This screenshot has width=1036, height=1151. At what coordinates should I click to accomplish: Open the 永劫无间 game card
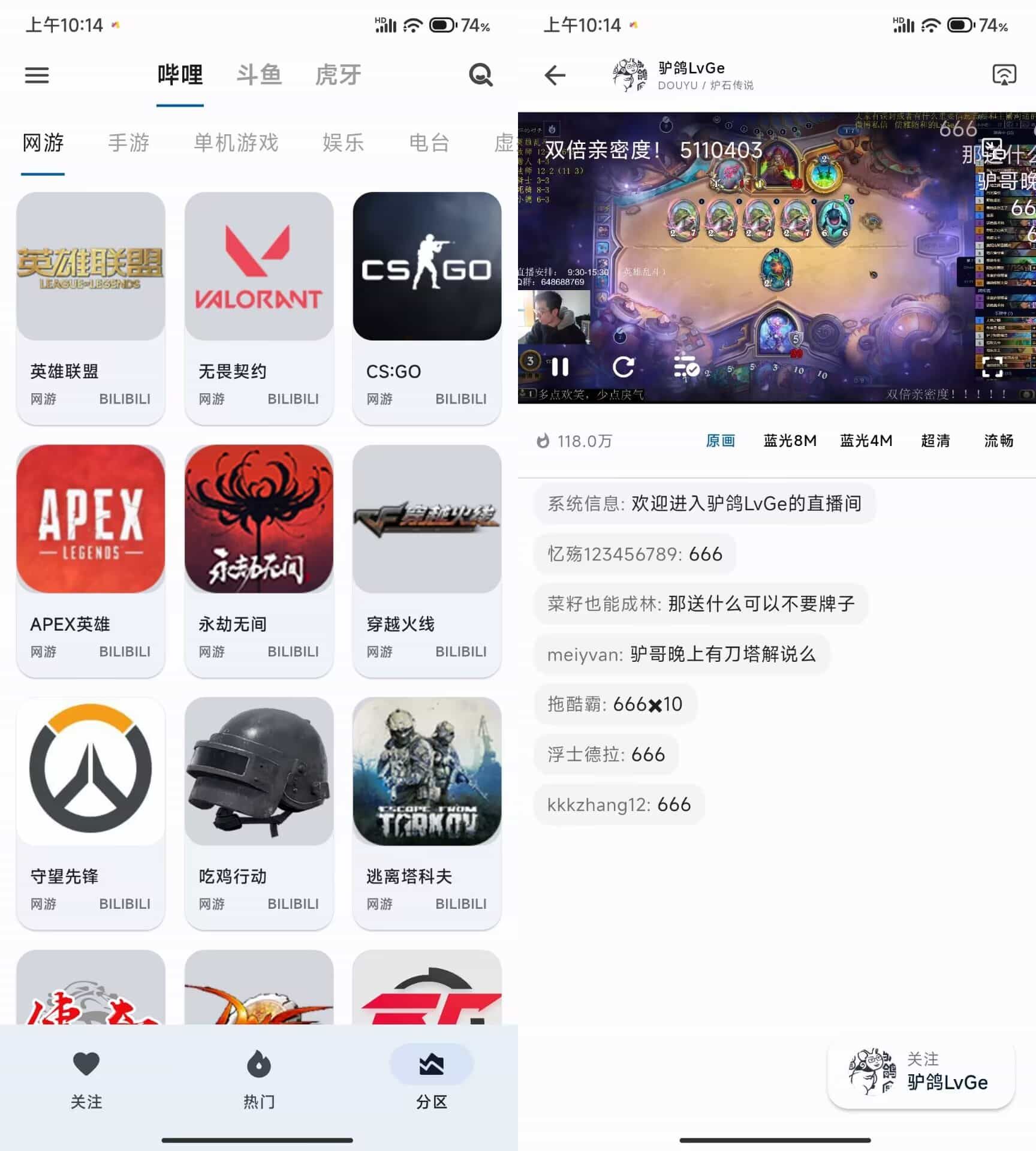coord(258,558)
